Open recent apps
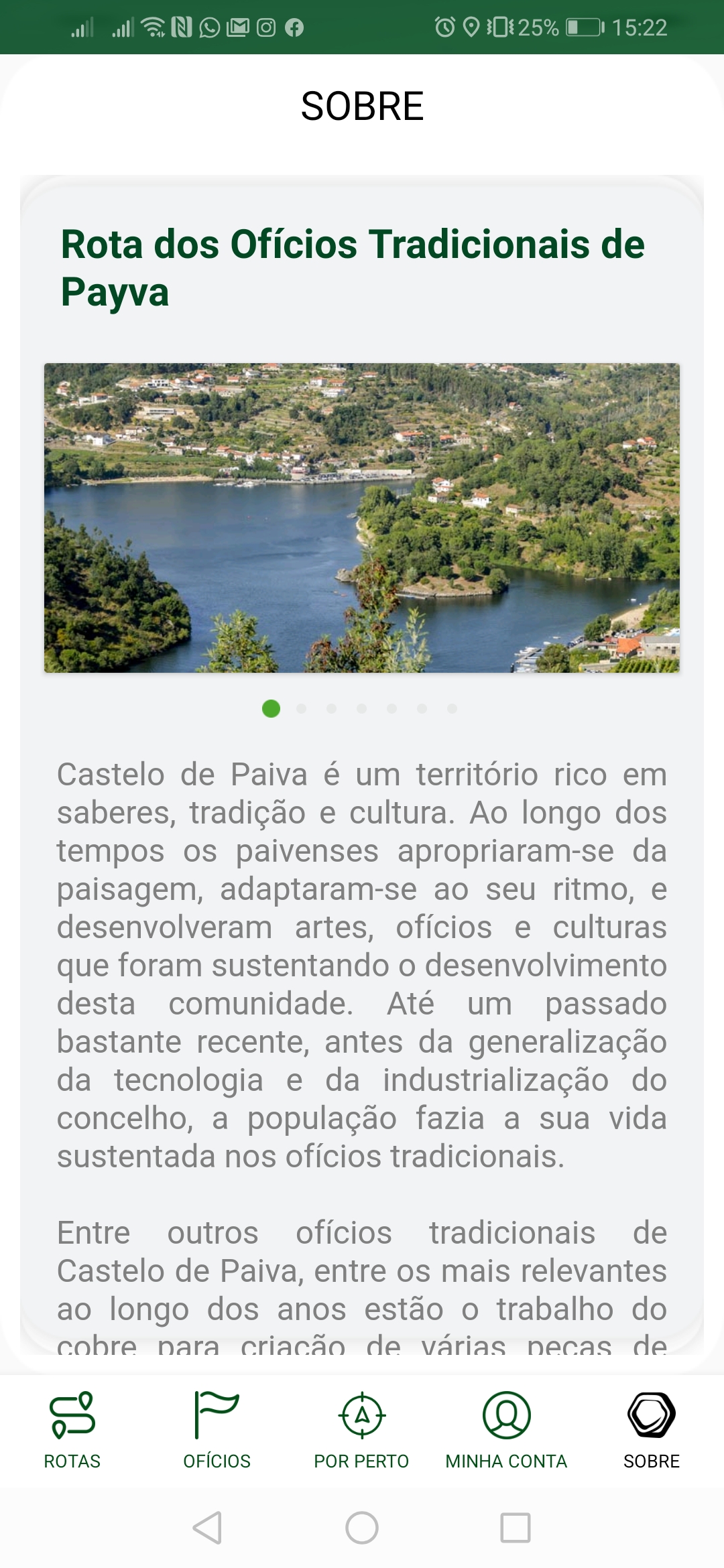 [516, 1528]
